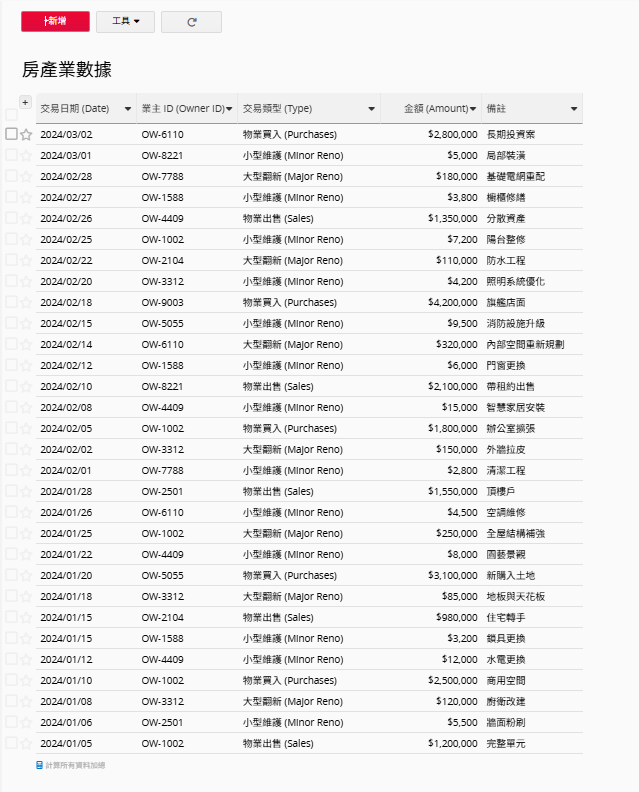Tap the plus icon above the checkboxes

click(x=25, y=102)
